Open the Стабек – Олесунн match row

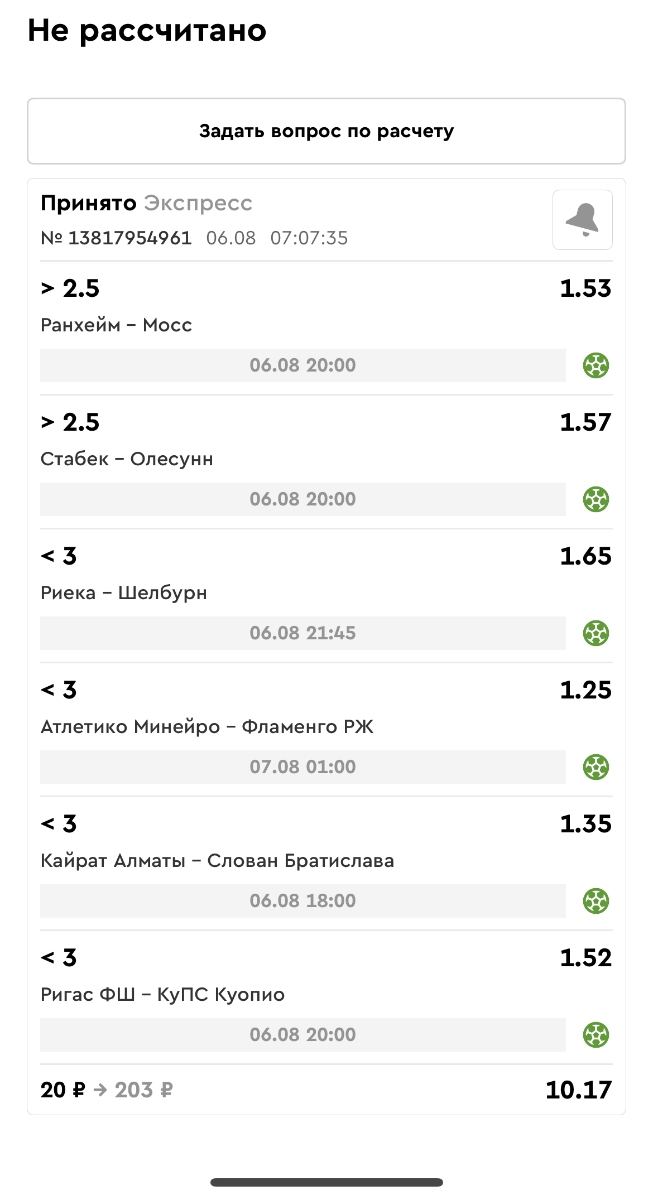127,459
